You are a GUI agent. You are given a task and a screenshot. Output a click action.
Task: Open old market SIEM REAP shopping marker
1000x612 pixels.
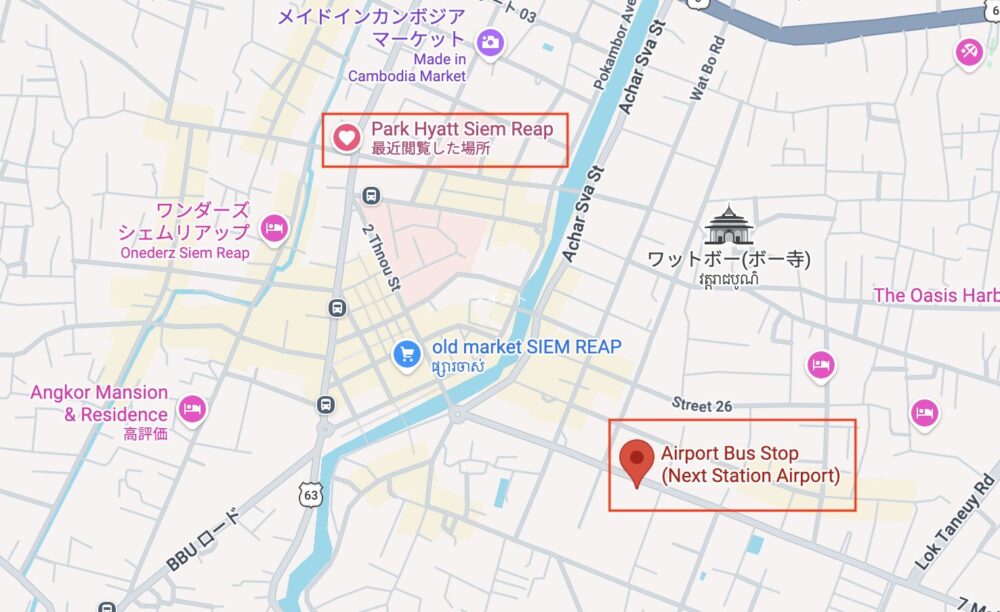coord(406,353)
